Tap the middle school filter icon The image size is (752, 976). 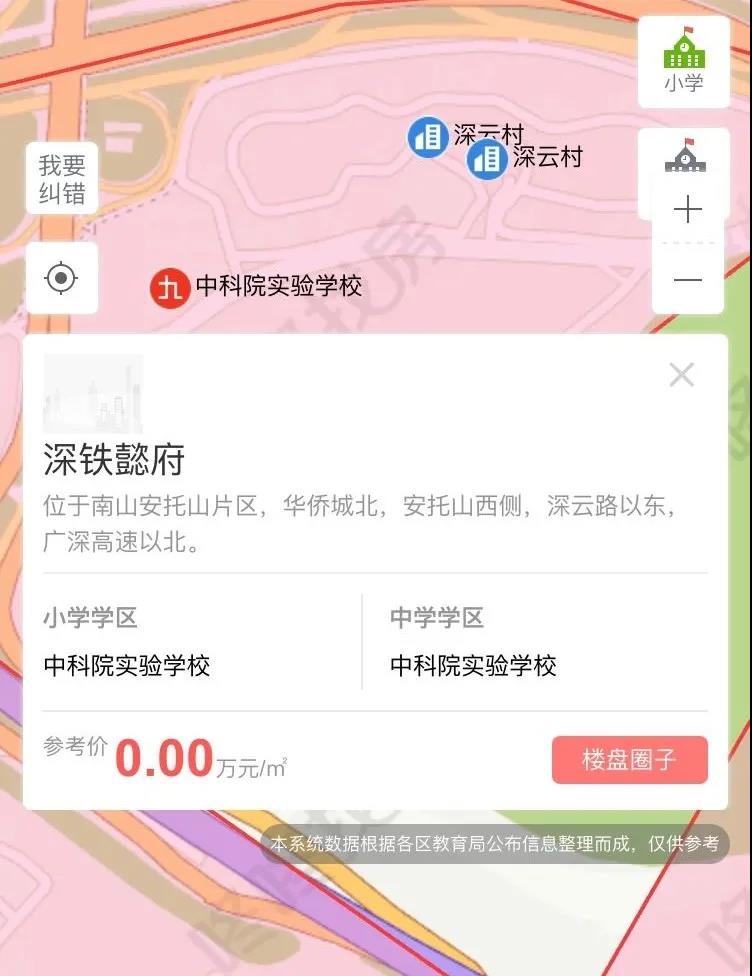coord(685,157)
